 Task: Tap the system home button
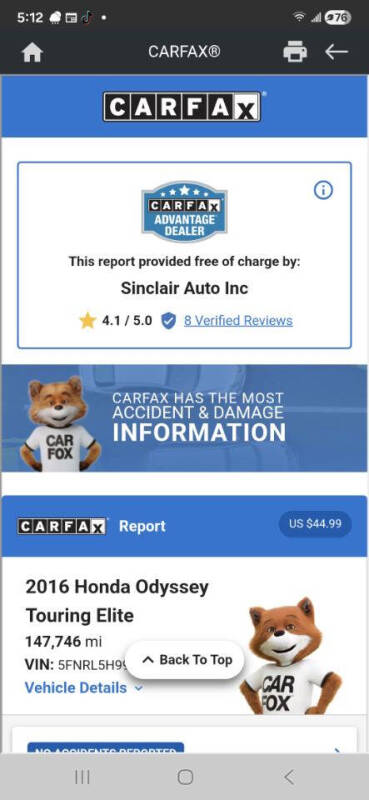tap(185, 777)
